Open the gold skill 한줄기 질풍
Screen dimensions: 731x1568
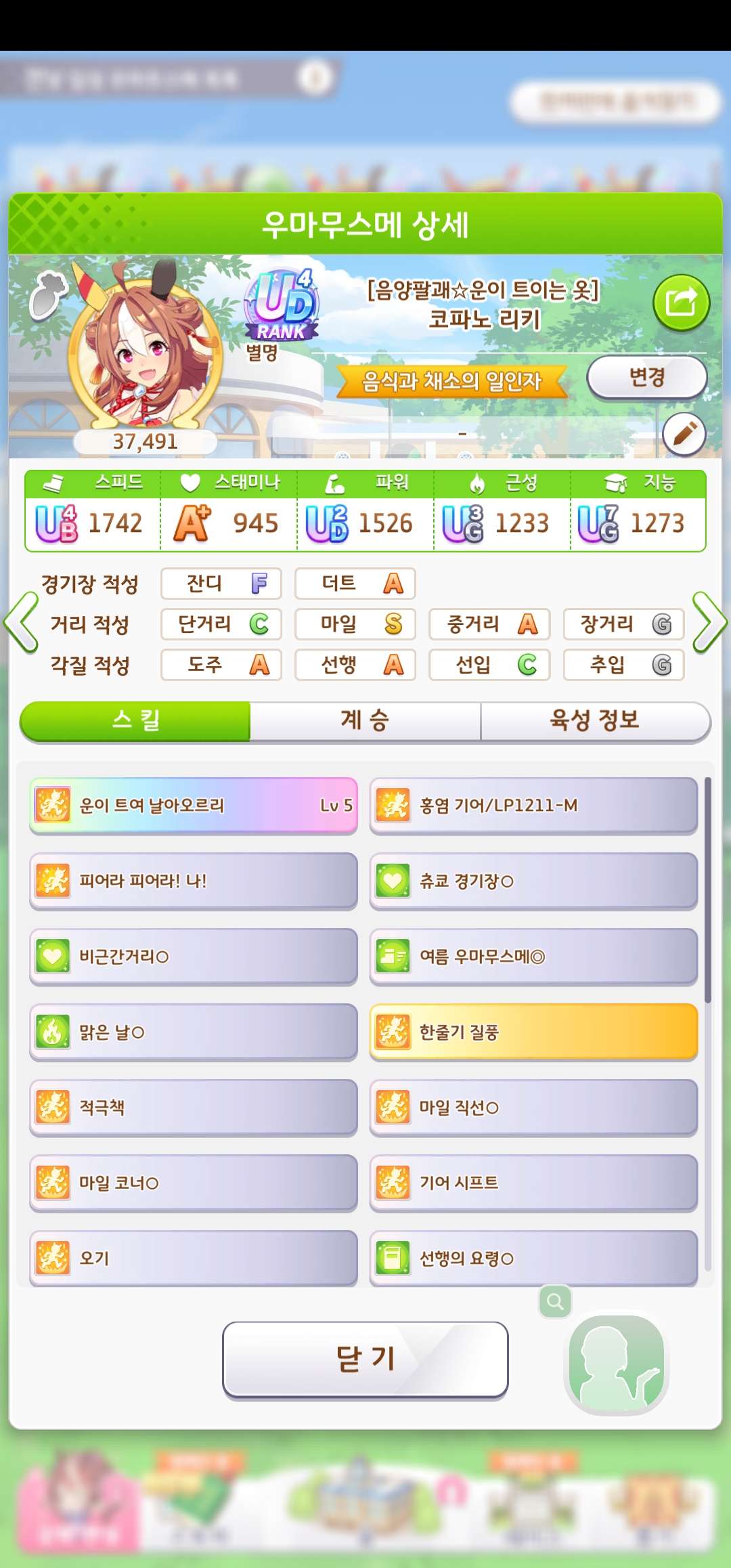coord(533,1032)
